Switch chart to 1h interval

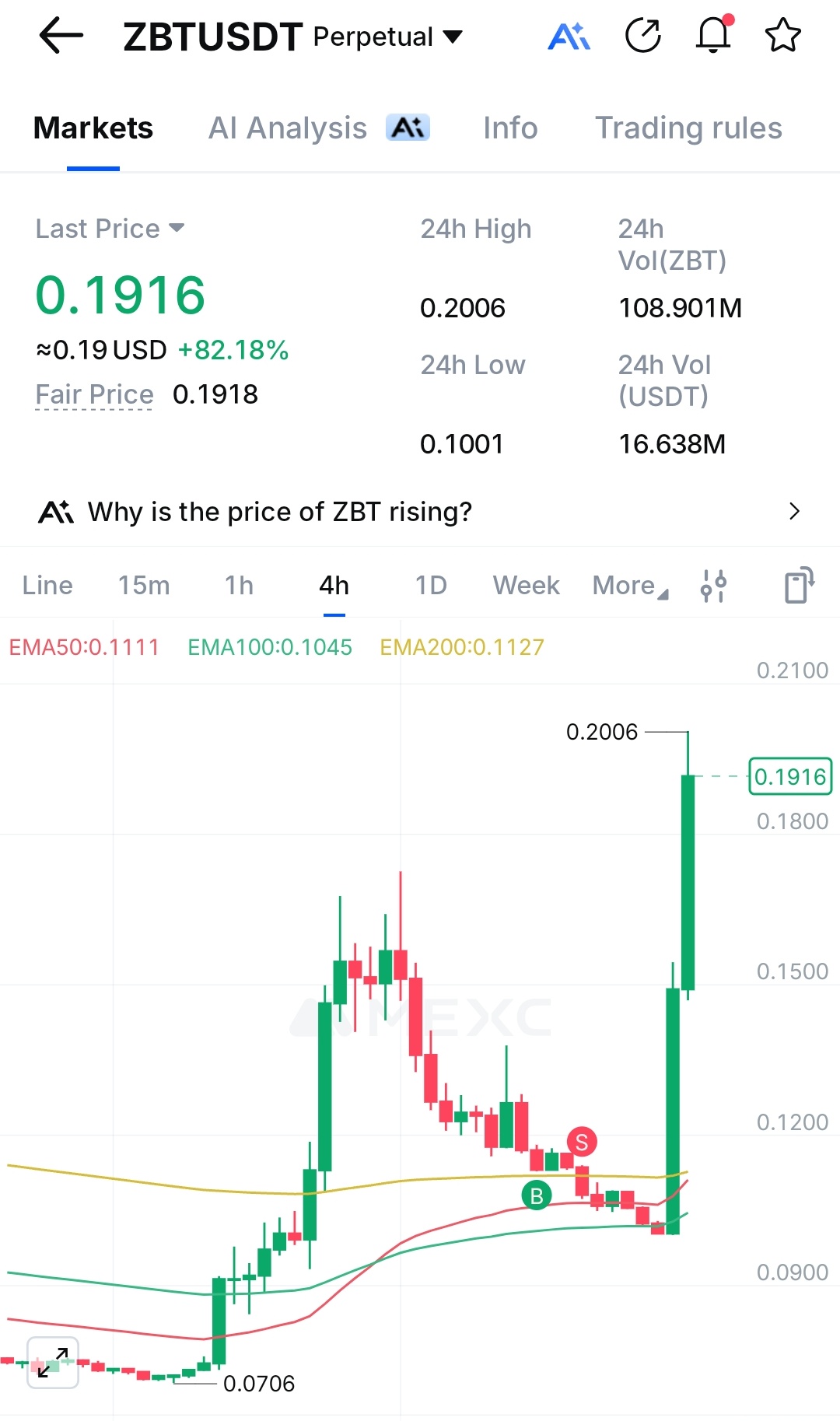click(239, 585)
